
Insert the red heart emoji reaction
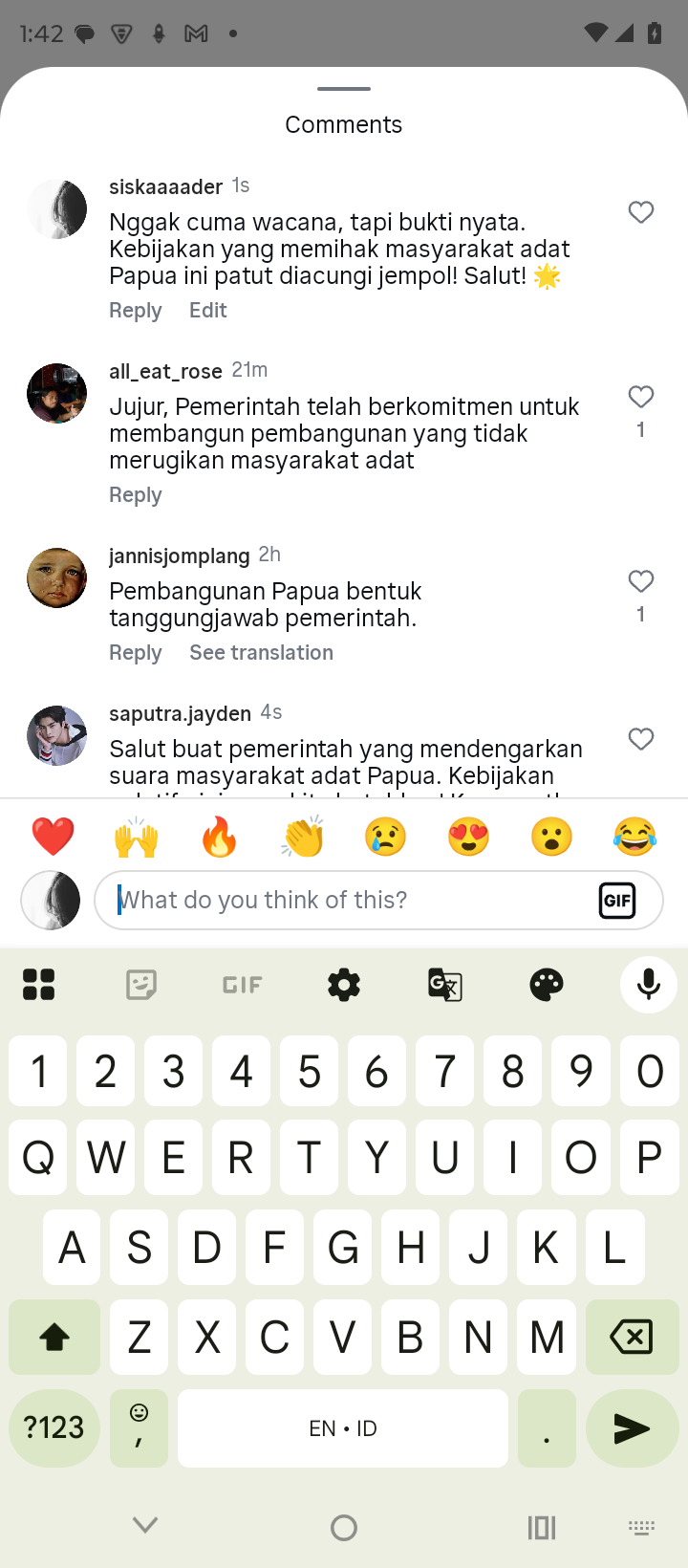pos(53,837)
